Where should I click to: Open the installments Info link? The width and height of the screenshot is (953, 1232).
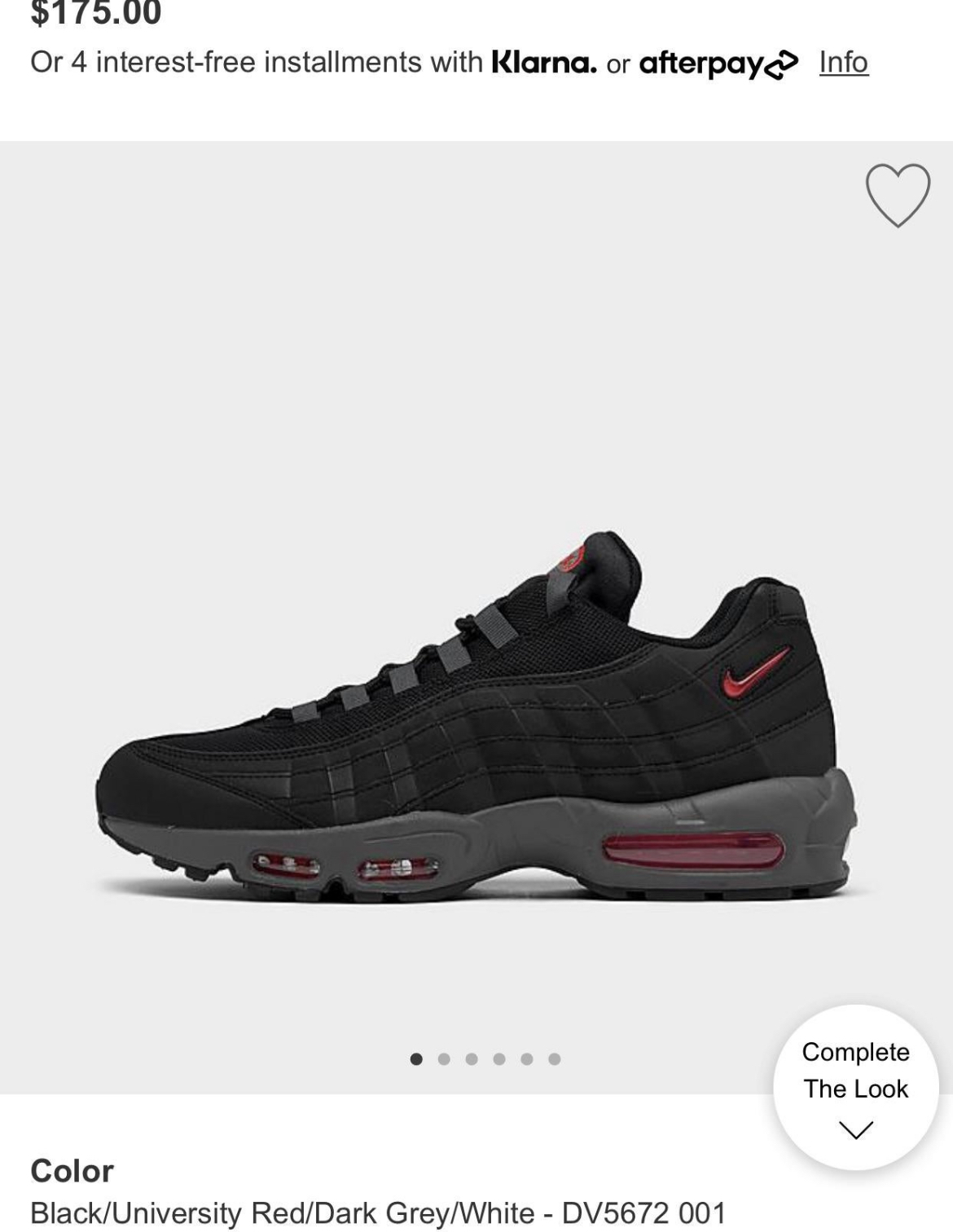click(x=844, y=62)
